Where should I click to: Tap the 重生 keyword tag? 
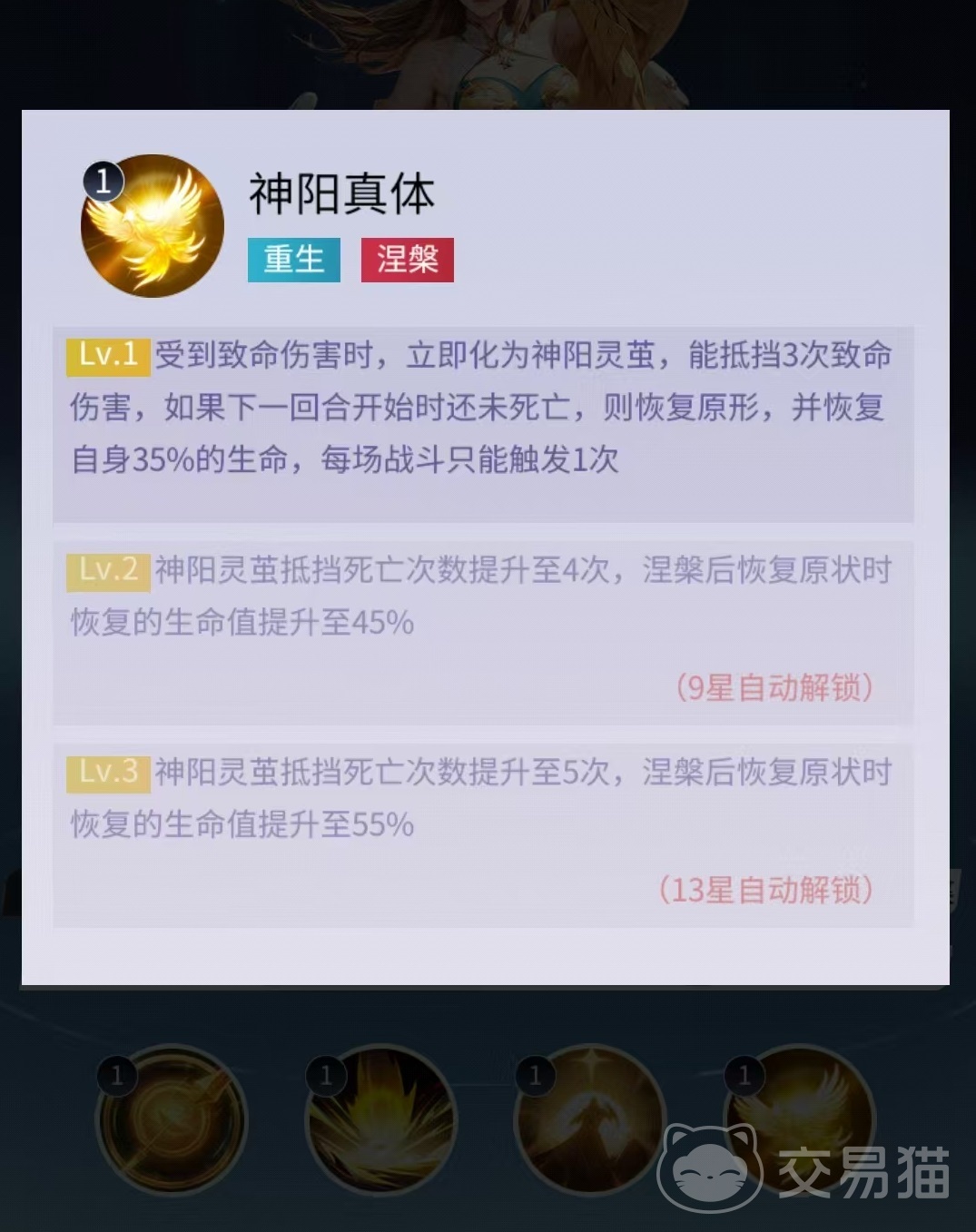(x=293, y=260)
